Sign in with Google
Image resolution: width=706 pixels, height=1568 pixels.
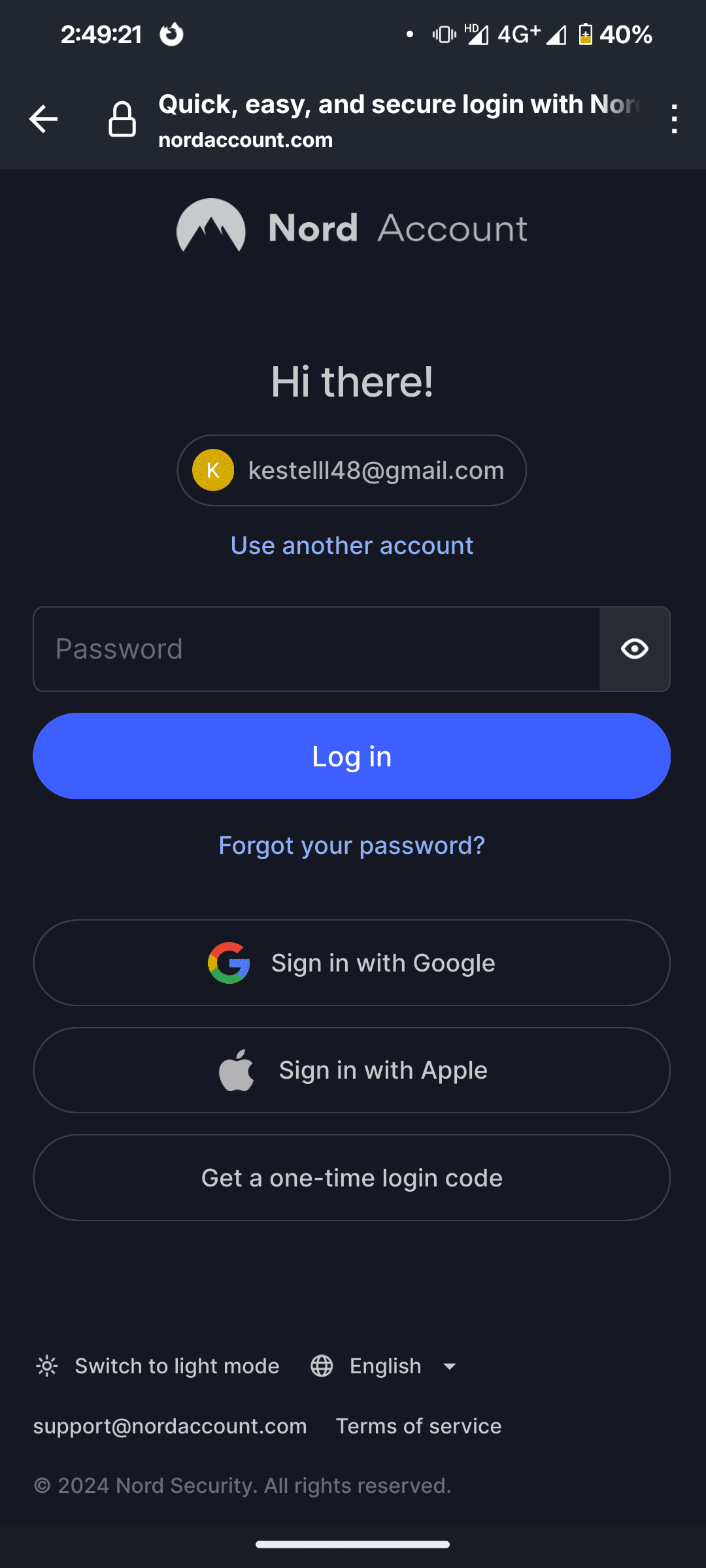tap(352, 962)
